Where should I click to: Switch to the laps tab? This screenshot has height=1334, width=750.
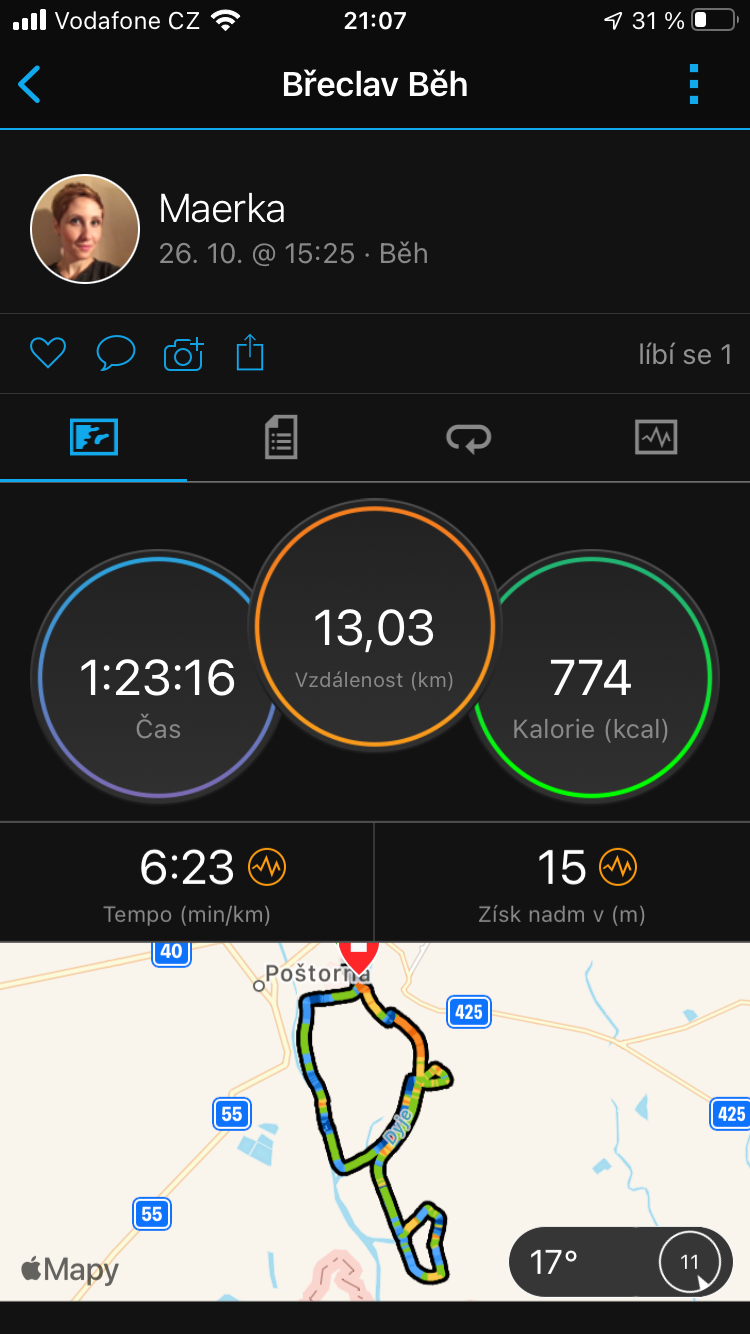click(468, 438)
